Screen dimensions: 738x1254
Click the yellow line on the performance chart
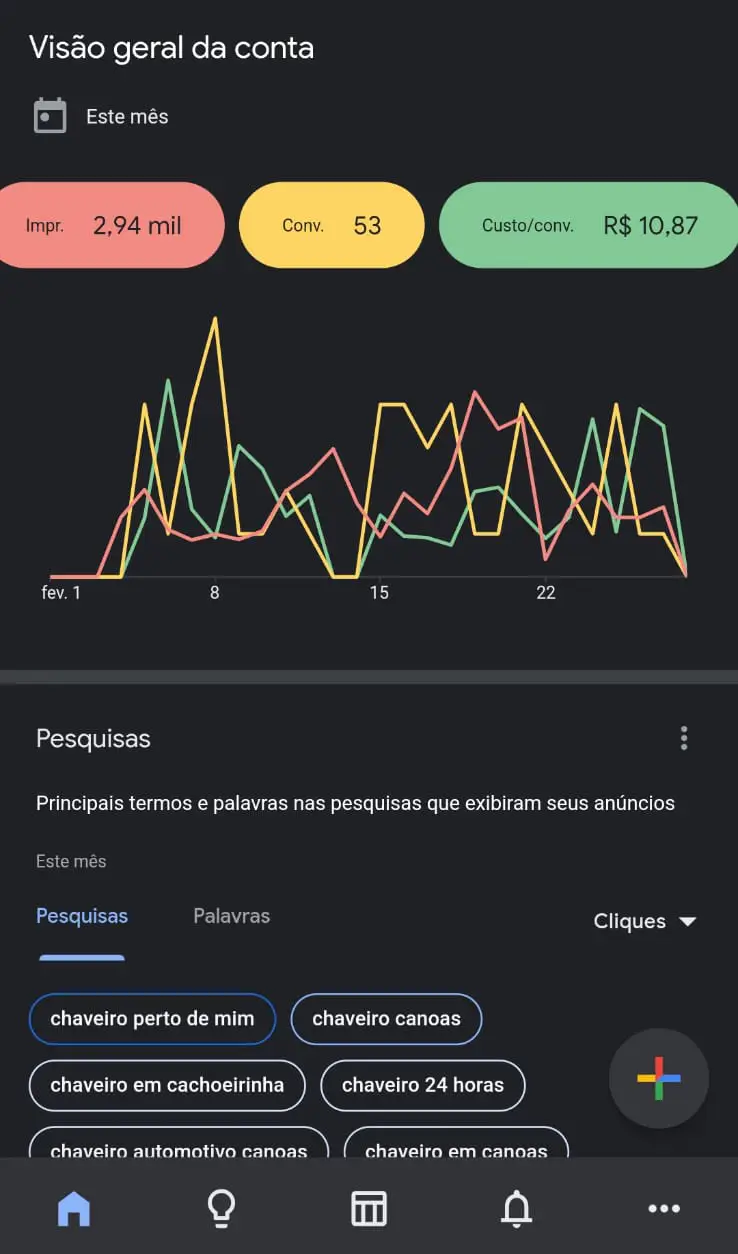(x=216, y=320)
